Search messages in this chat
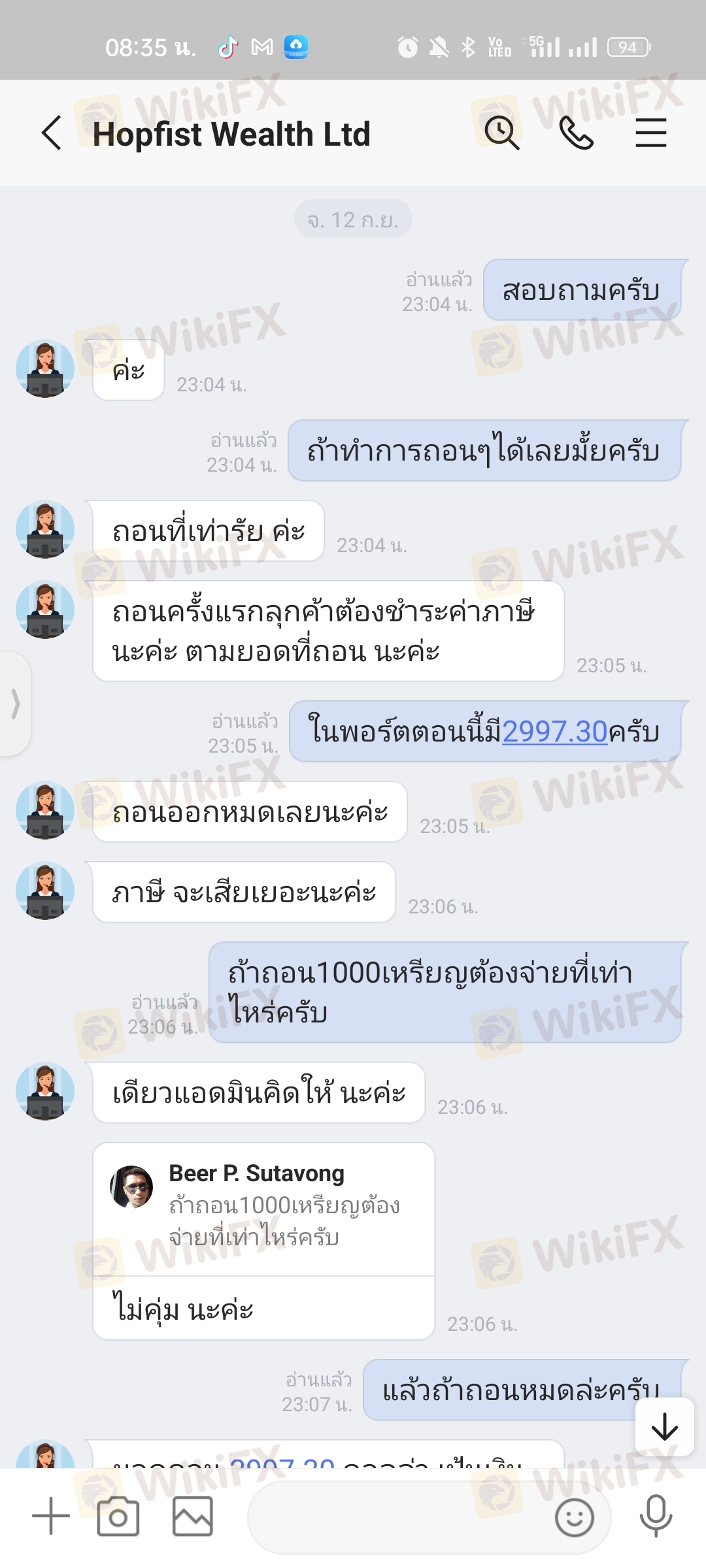 click(502, 133)
